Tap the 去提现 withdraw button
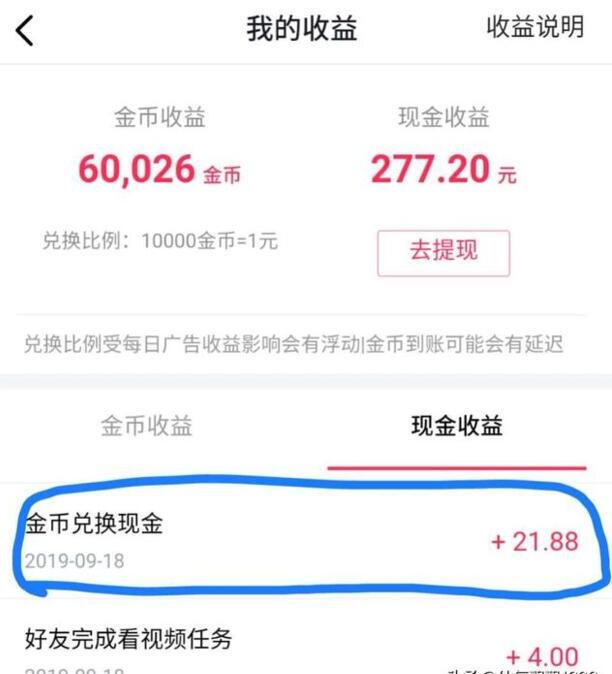 [443, 252]
